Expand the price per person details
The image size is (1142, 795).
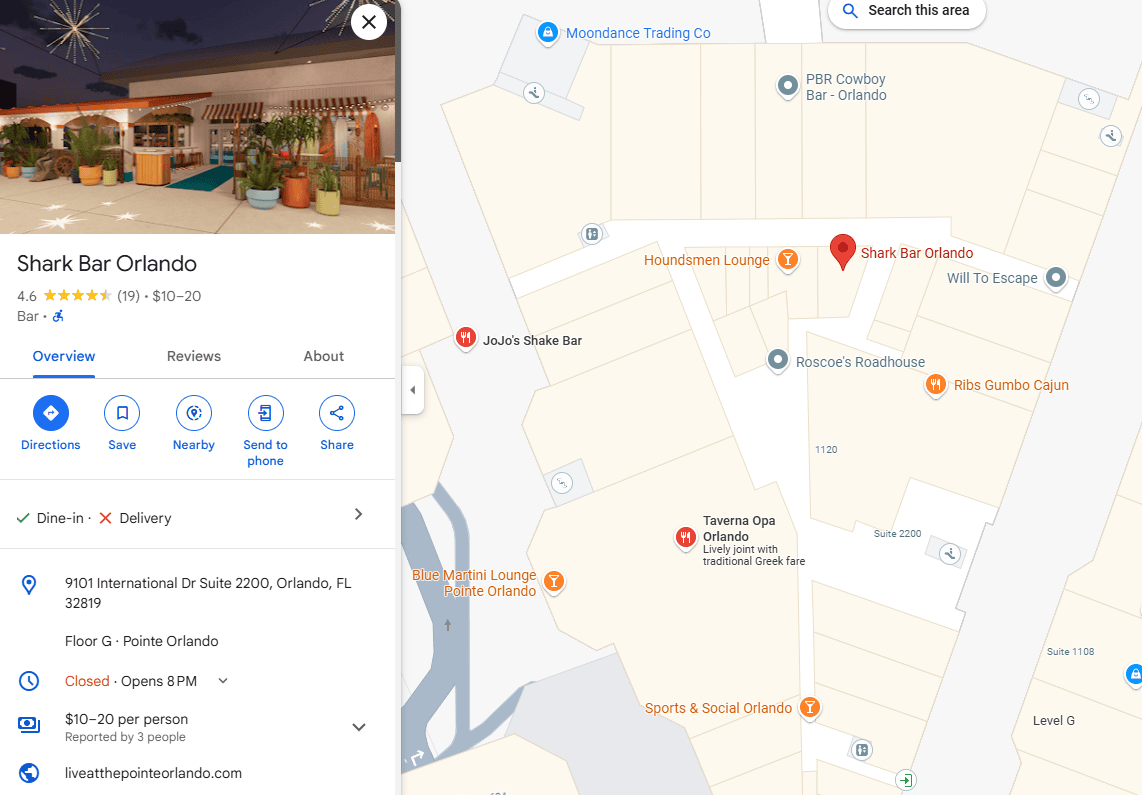359,727
